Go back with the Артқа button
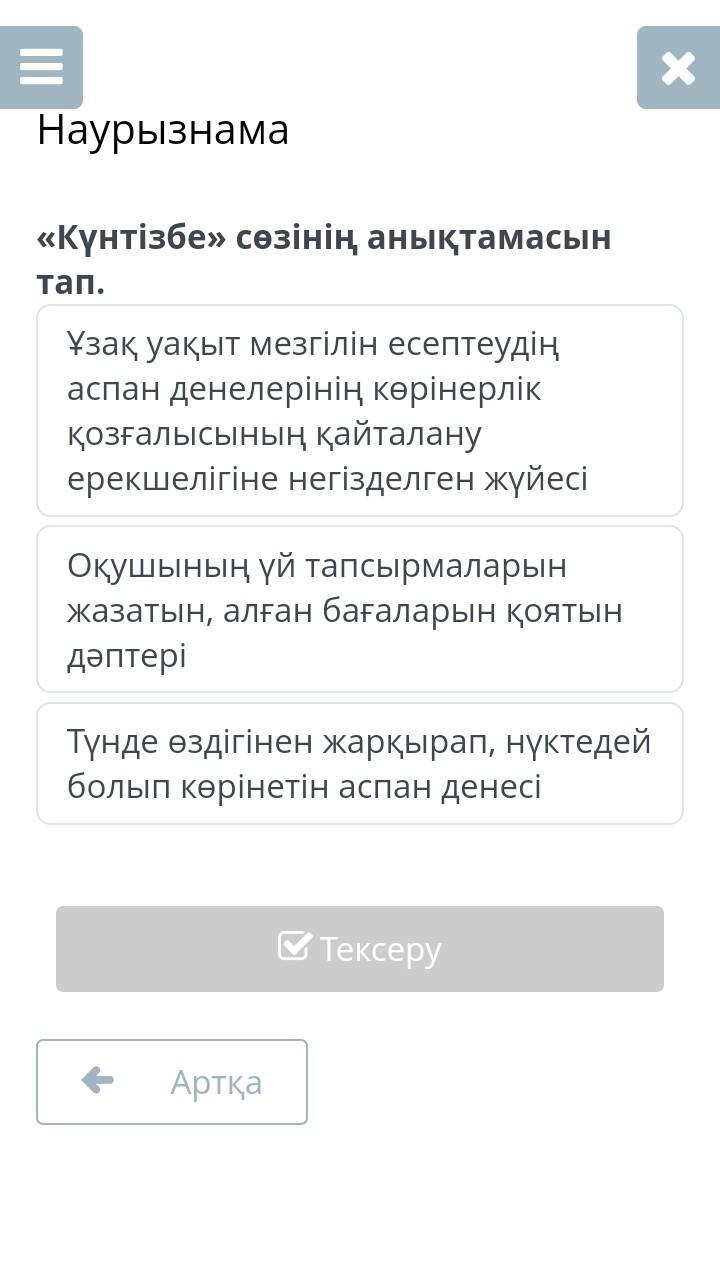Viewport: 720px width, 1274px height. click(x=172, y=1082)
